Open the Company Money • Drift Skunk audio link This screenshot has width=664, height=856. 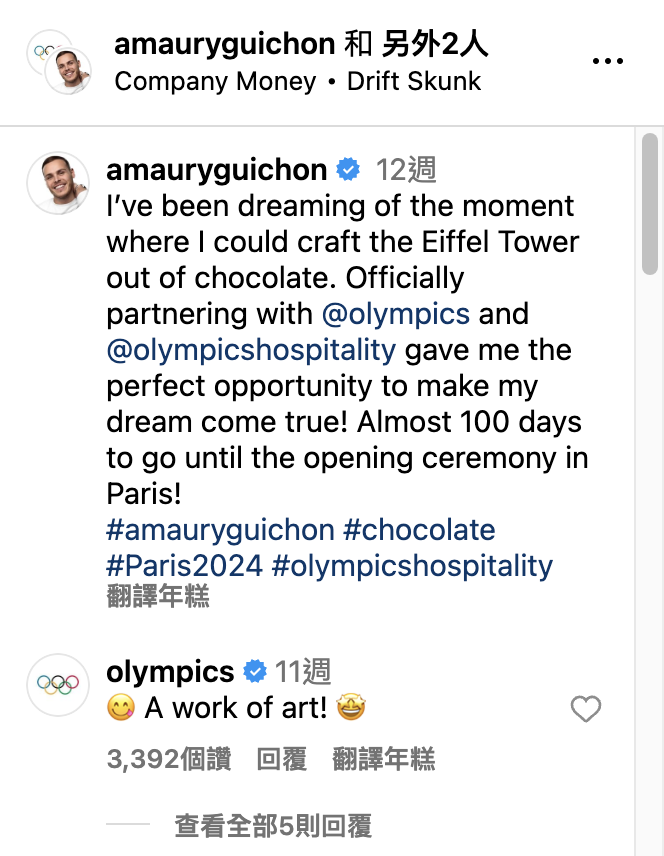pos(297,81)
